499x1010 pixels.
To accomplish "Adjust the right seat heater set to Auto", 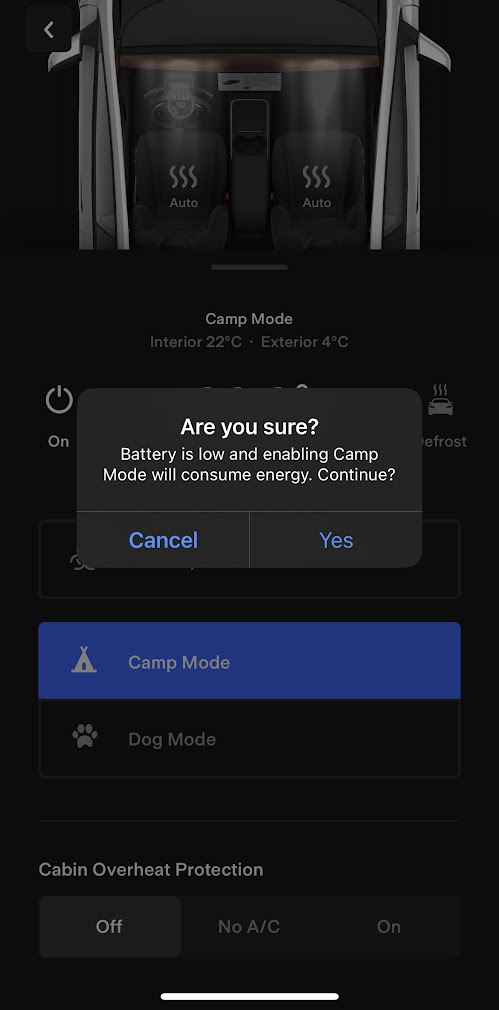I will pyautogui.click(x=316, y=186).
